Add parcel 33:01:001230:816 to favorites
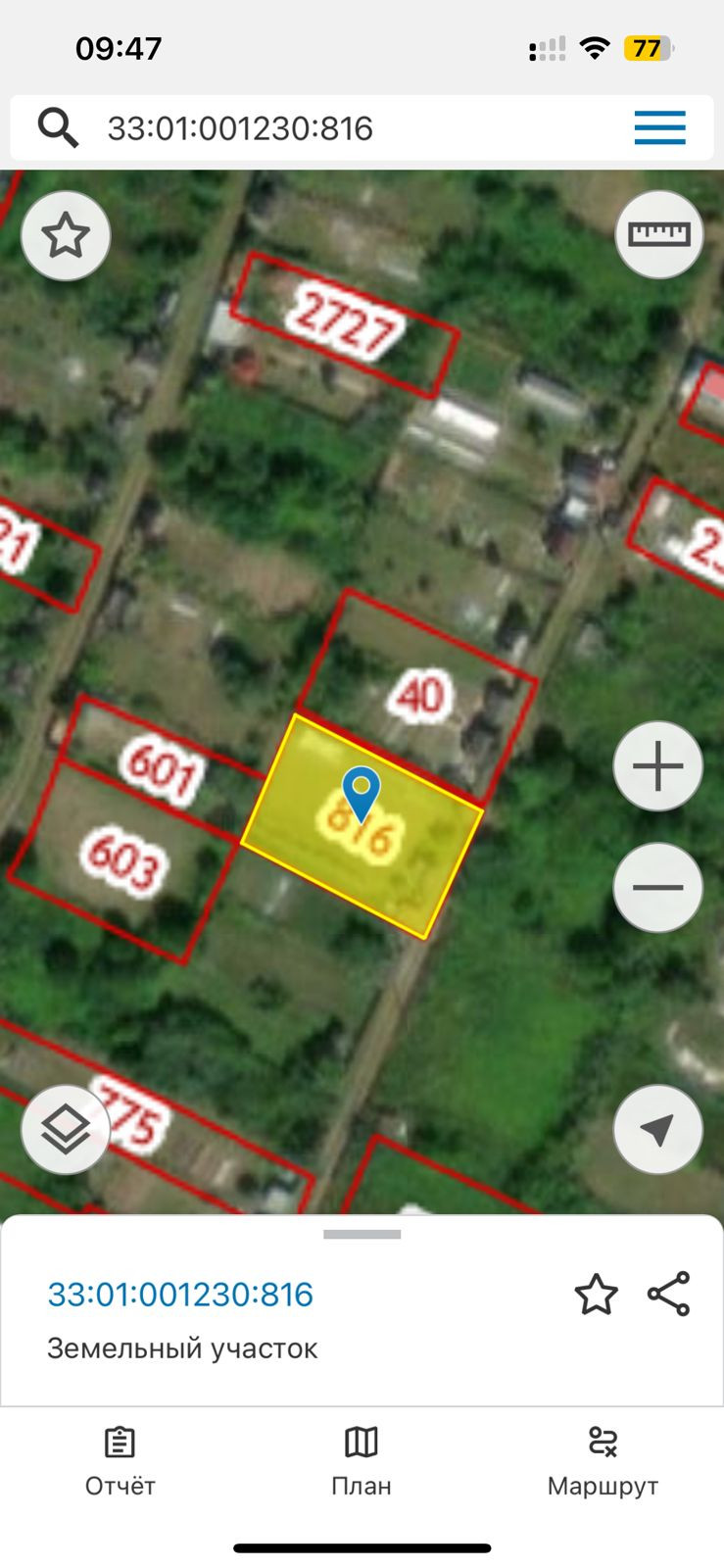Viewport: 724px width, 1568px height. click(596, 1295)
